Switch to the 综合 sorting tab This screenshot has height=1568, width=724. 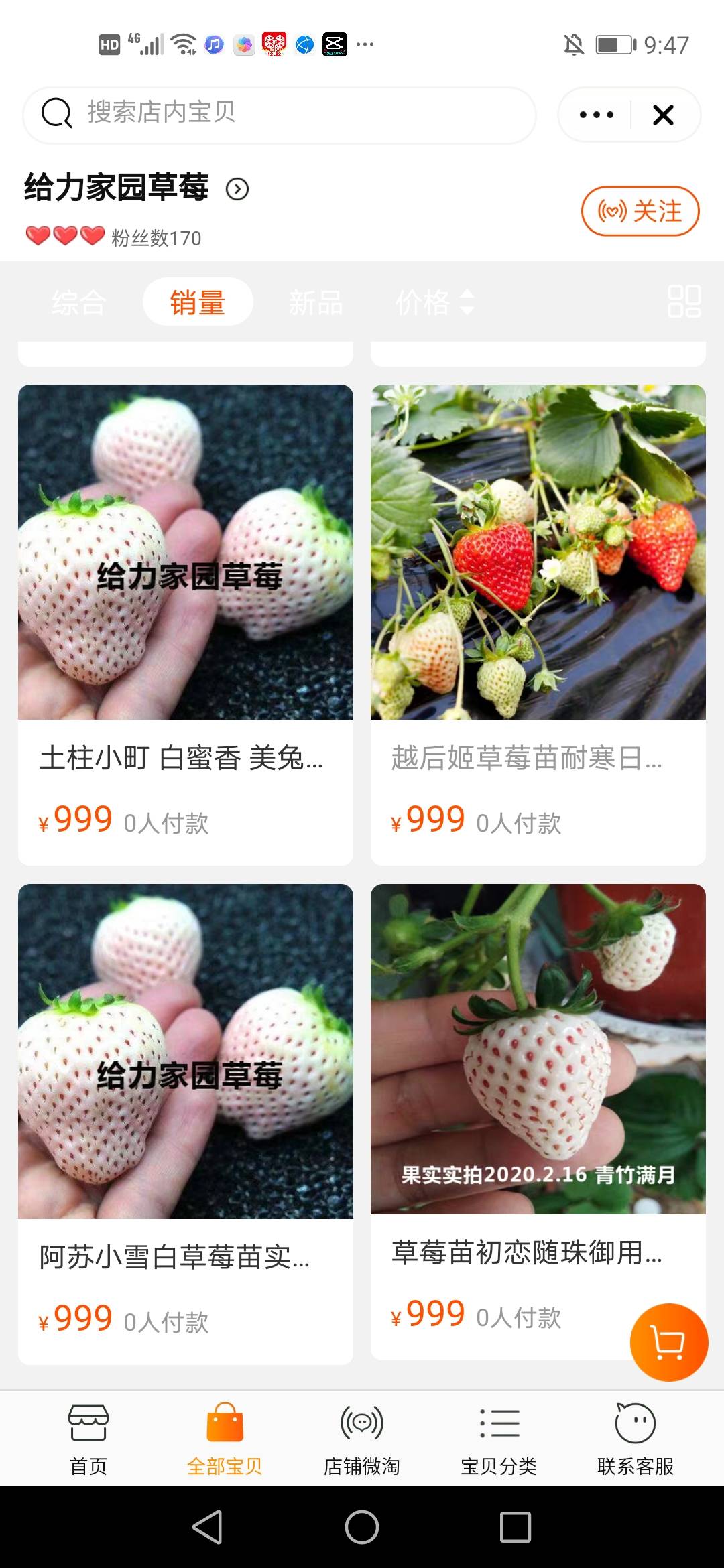[79, 302]
